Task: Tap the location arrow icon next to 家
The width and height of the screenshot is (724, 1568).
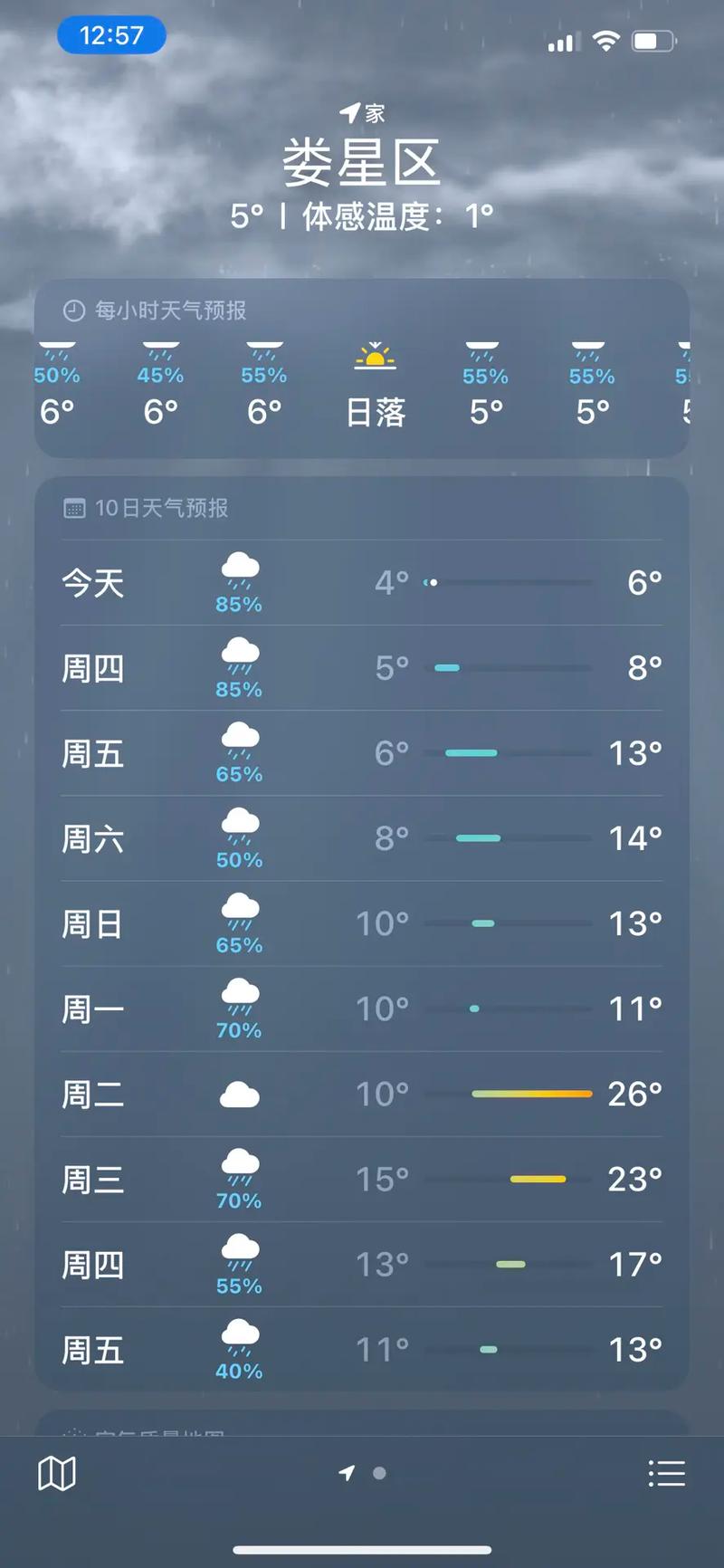Action: coord(353,110)
